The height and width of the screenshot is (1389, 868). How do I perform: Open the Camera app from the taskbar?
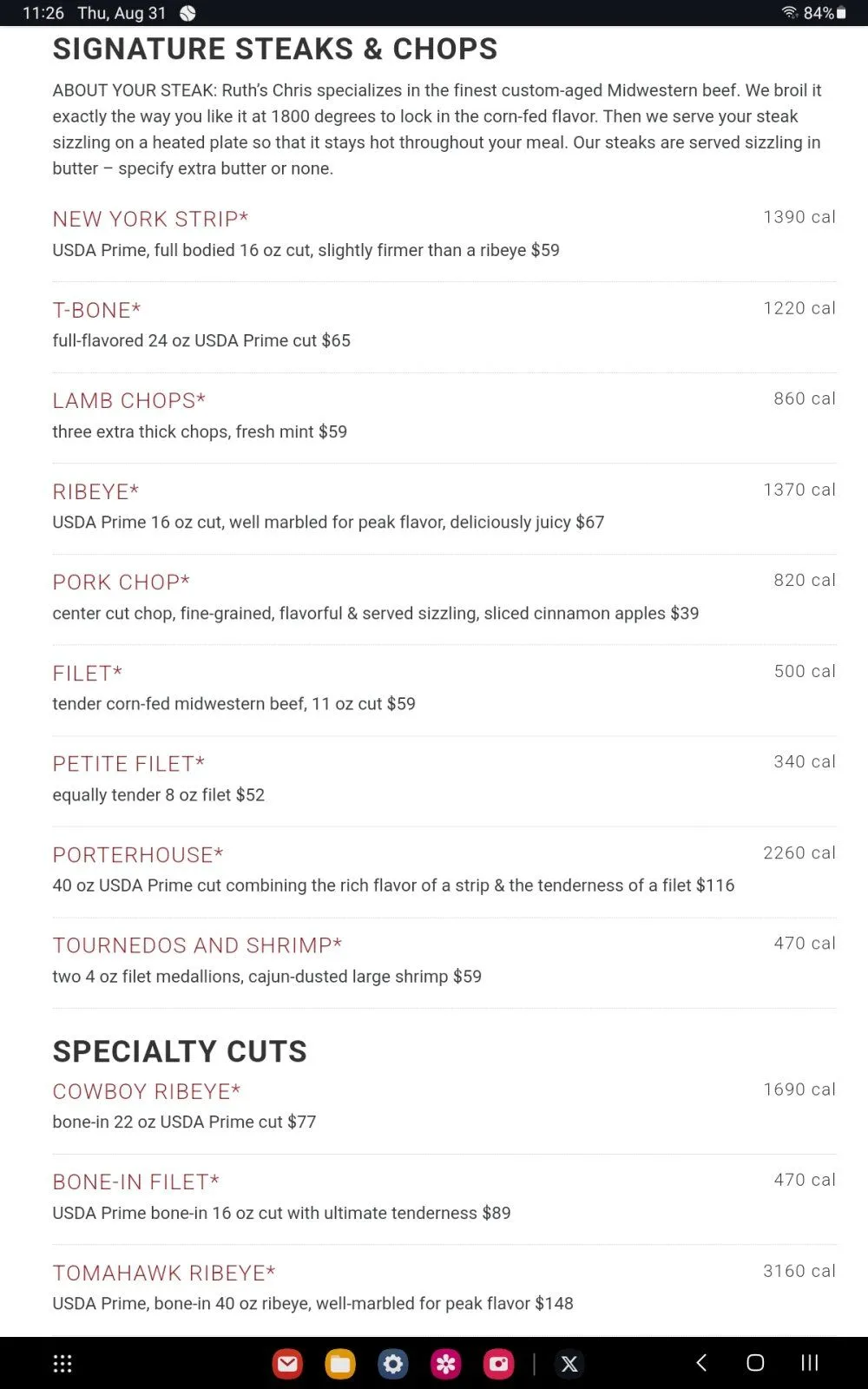[x=499, y=1364]
